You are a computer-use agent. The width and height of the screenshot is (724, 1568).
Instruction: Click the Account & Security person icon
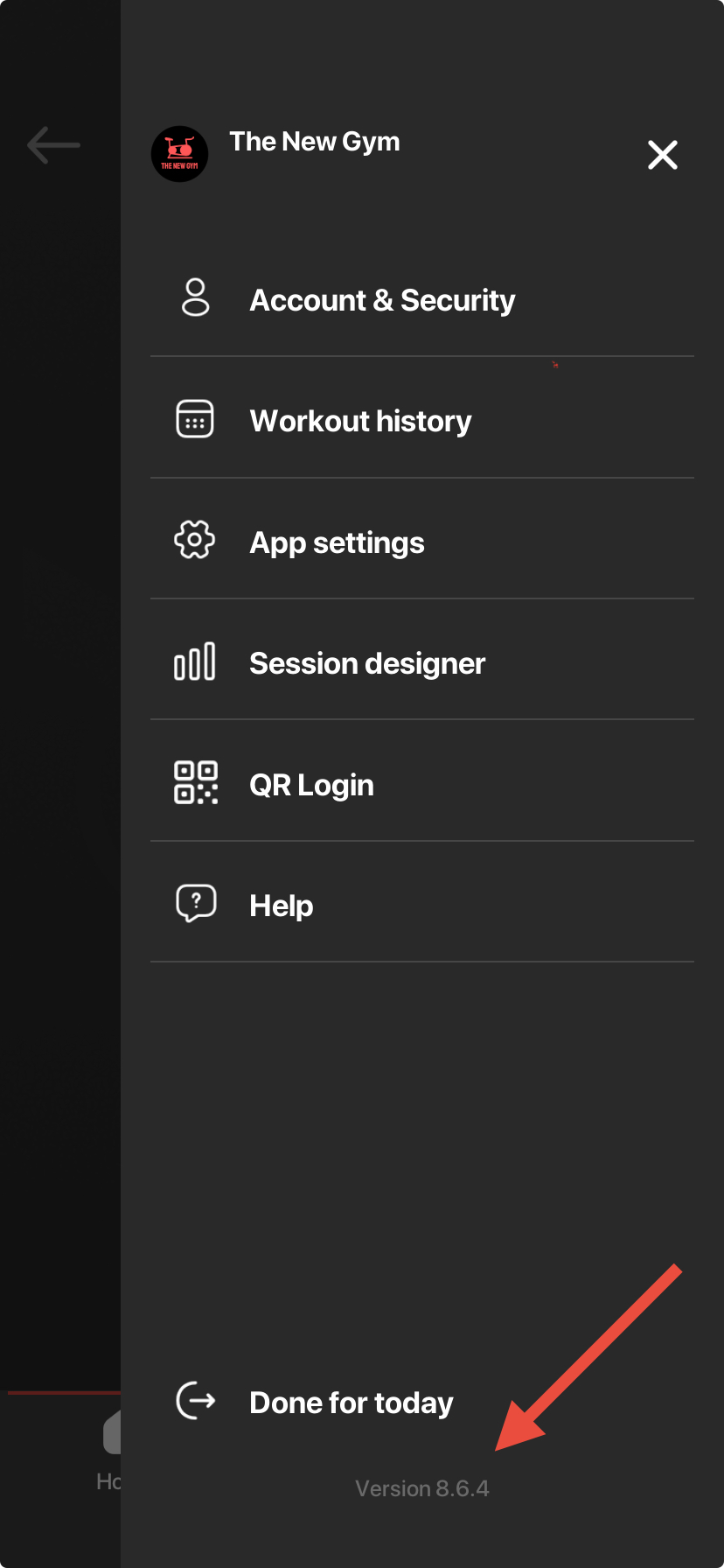coord(194,298)
